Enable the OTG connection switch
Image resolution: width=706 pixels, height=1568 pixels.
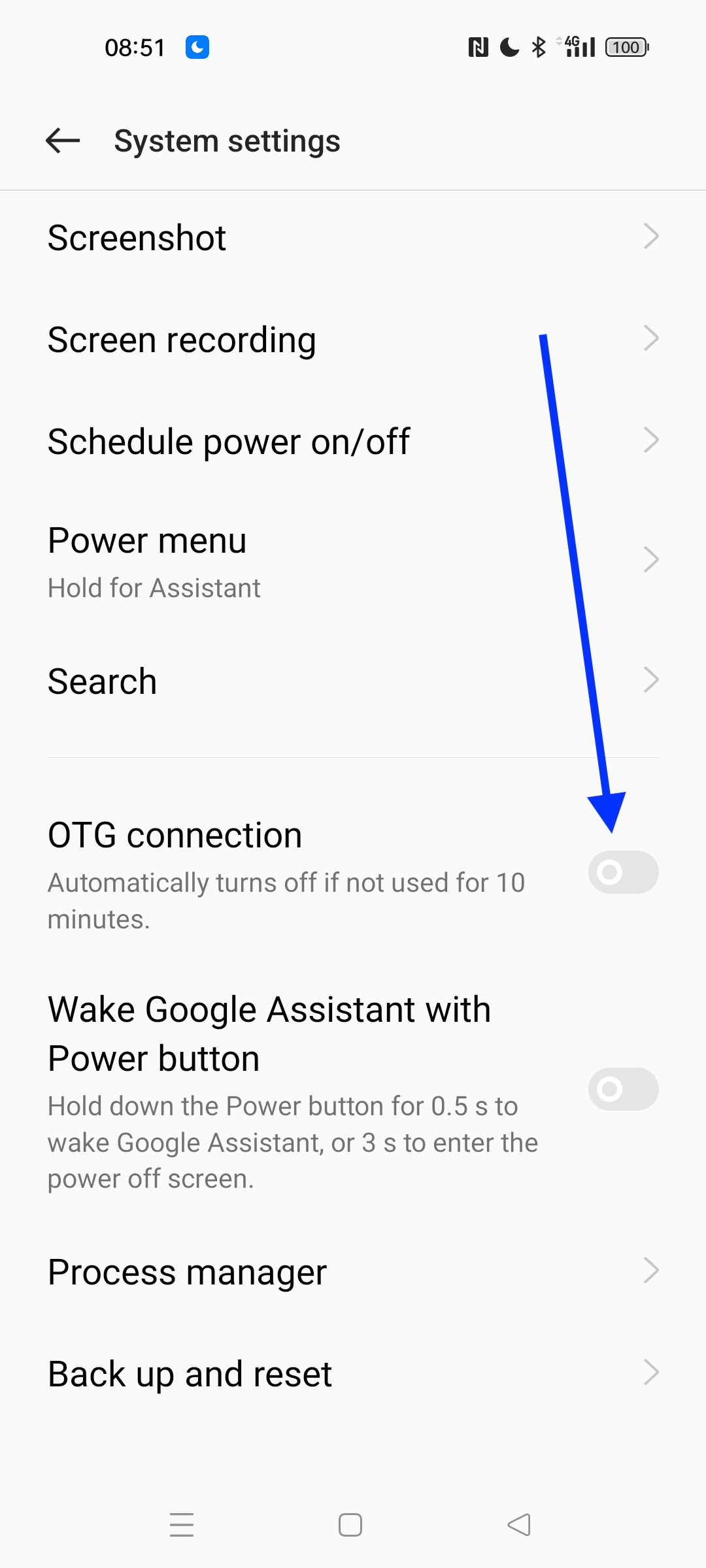(x=622, y=872)
